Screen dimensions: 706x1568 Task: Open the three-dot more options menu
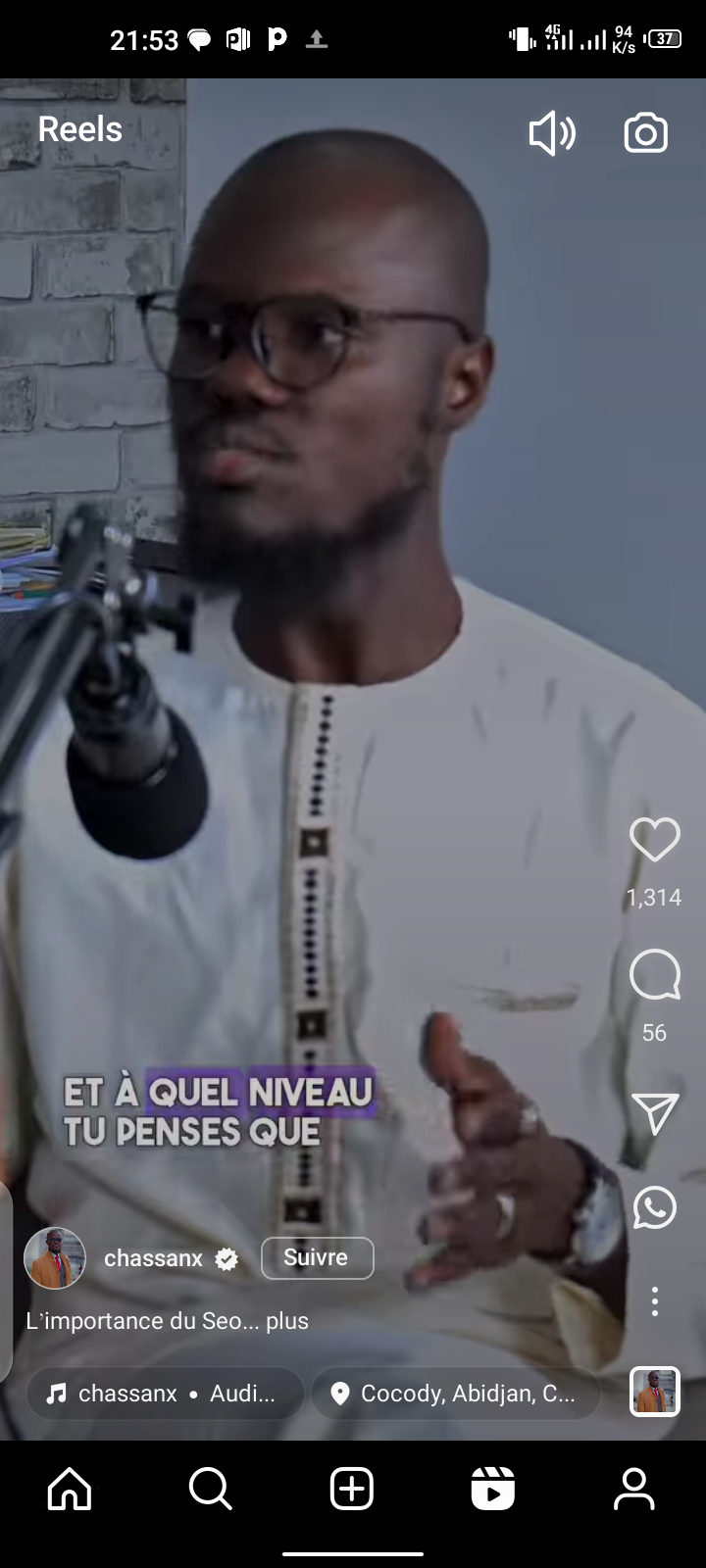coord(654,1300)
